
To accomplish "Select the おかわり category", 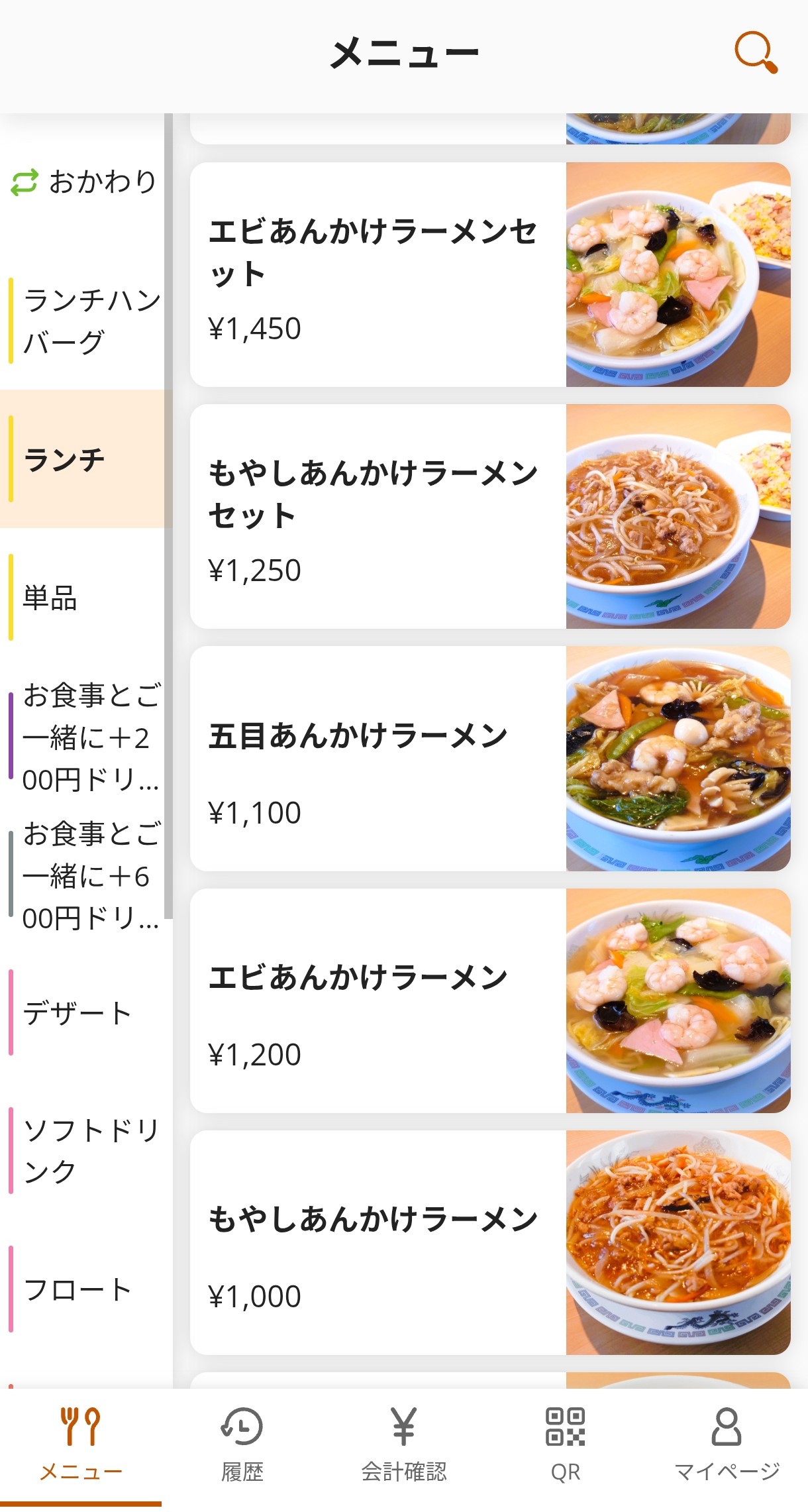I will [84, 182].
